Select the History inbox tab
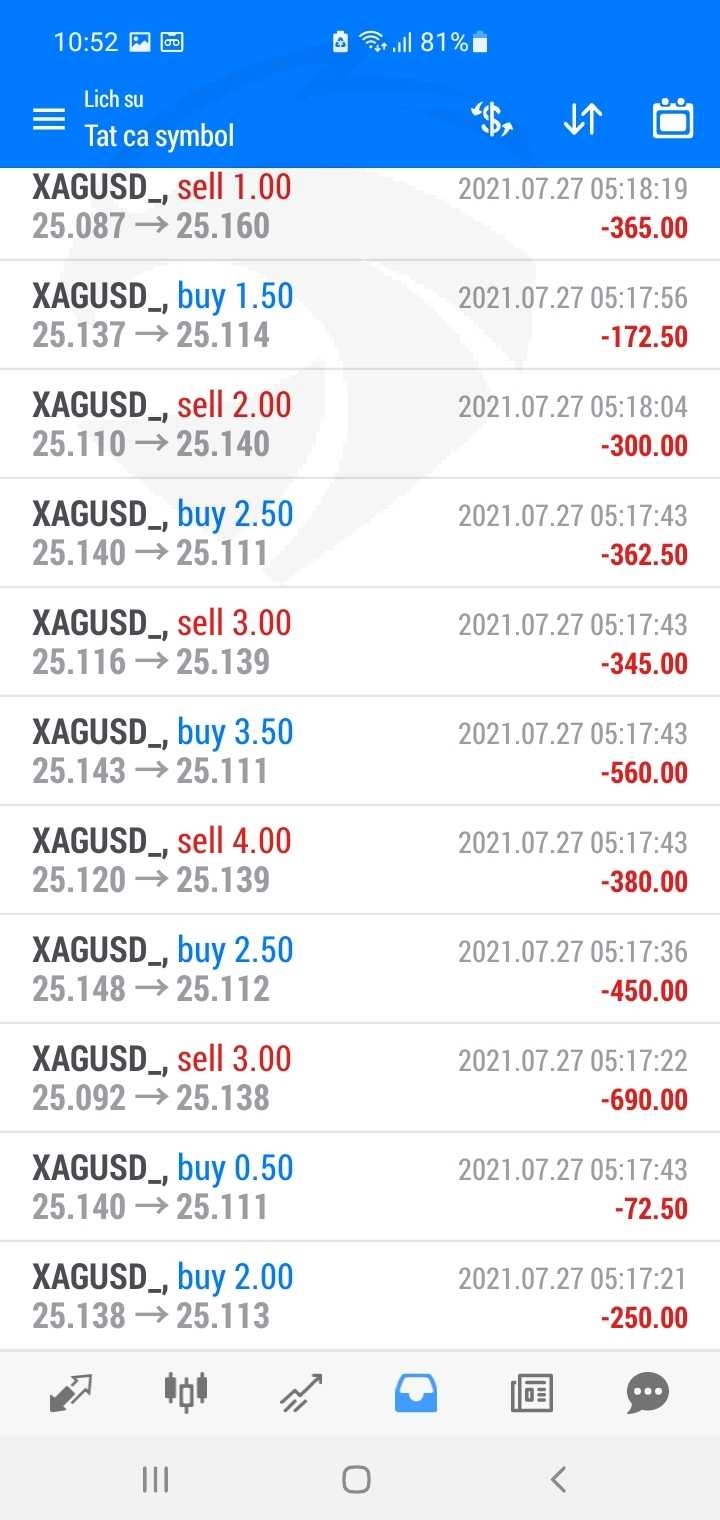 coord(416,1393)
